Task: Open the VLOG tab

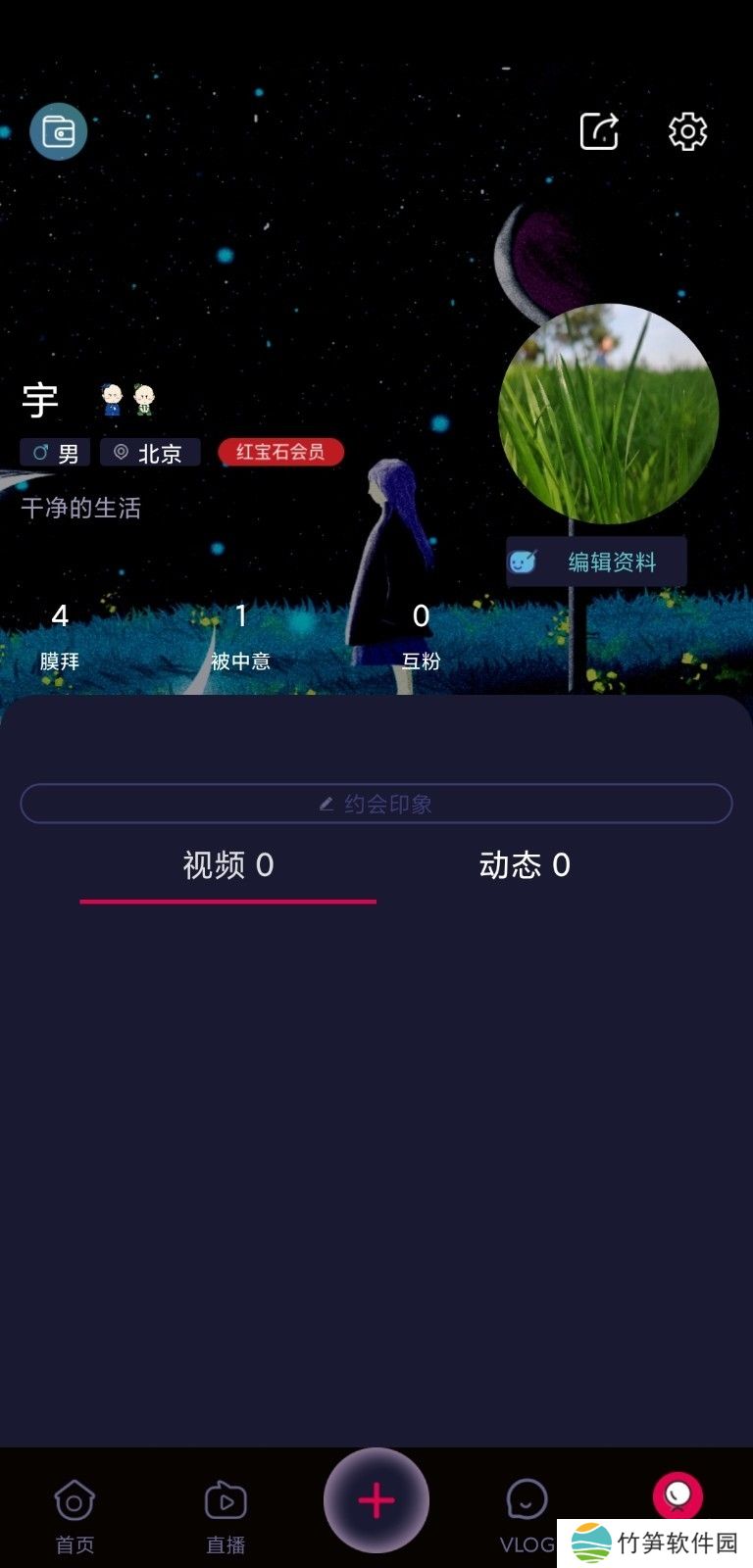Action: tap(527, 1514)
